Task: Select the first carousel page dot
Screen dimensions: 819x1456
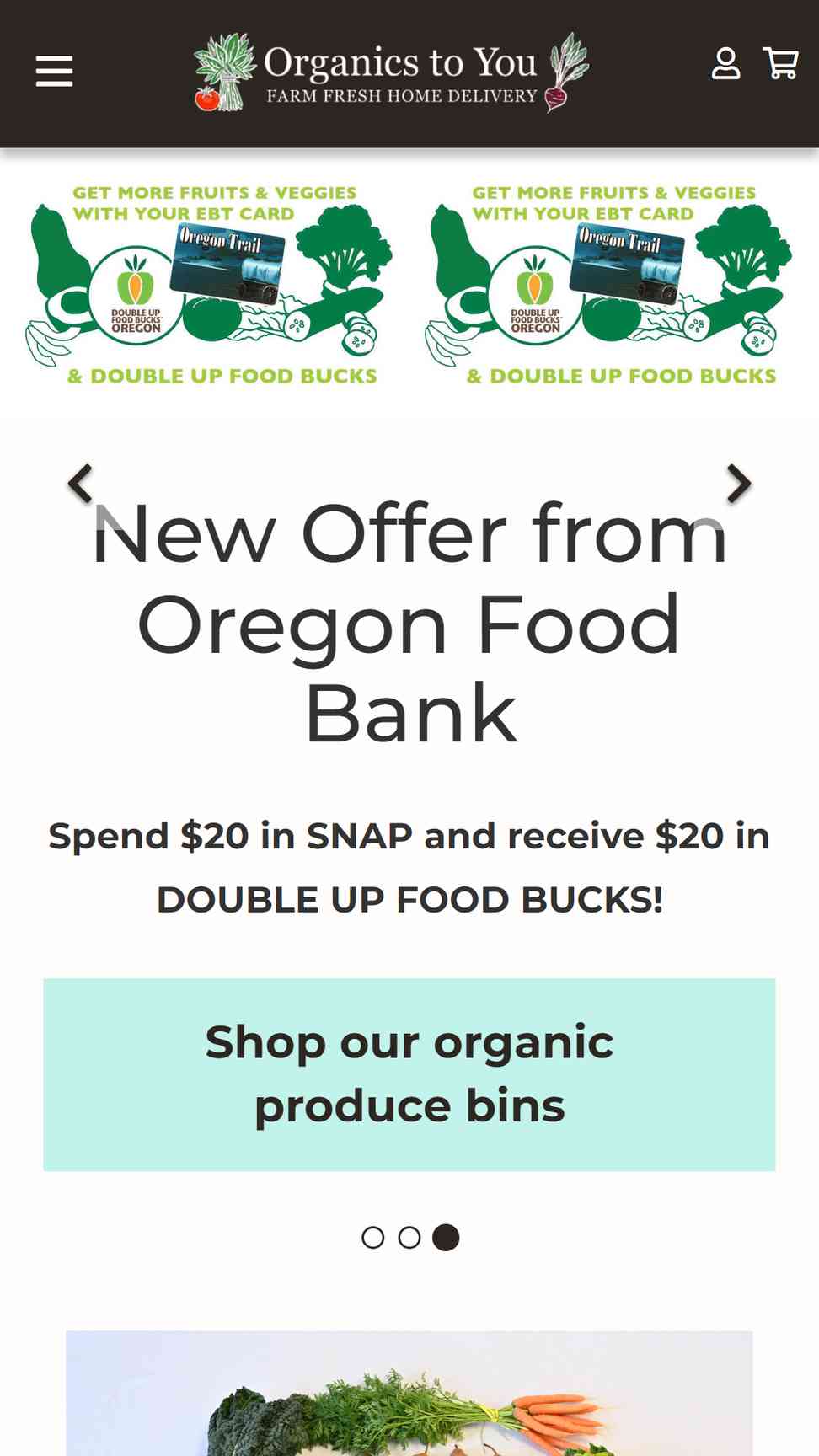Action: click(x=372, y=1237)
